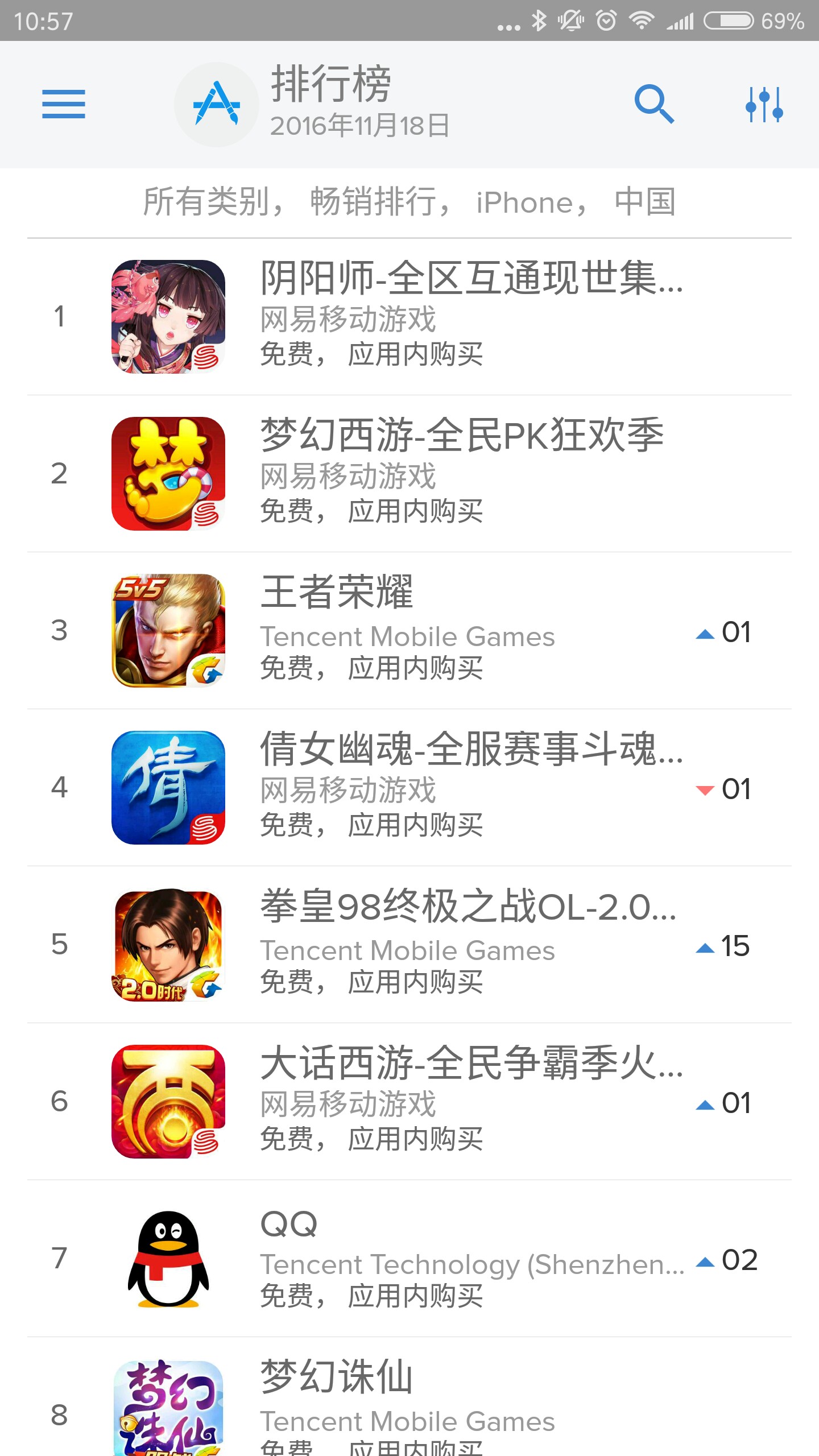Screen dimensions: 819x1456
Task: Open the filter sliders settings
Action: click(x=764, y=105)
